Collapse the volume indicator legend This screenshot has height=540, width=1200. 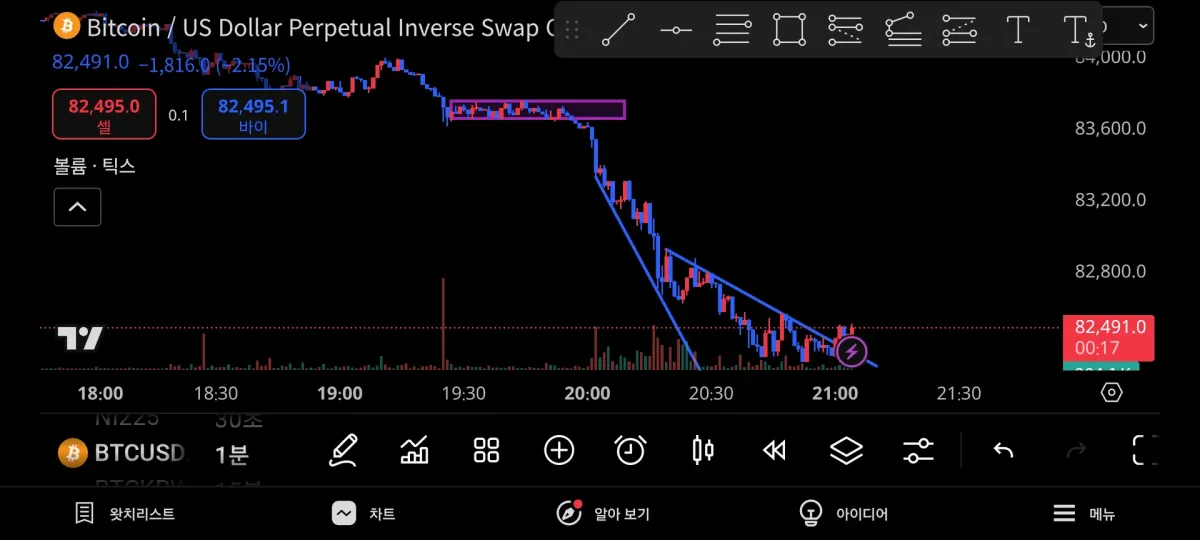click(77, 208)
